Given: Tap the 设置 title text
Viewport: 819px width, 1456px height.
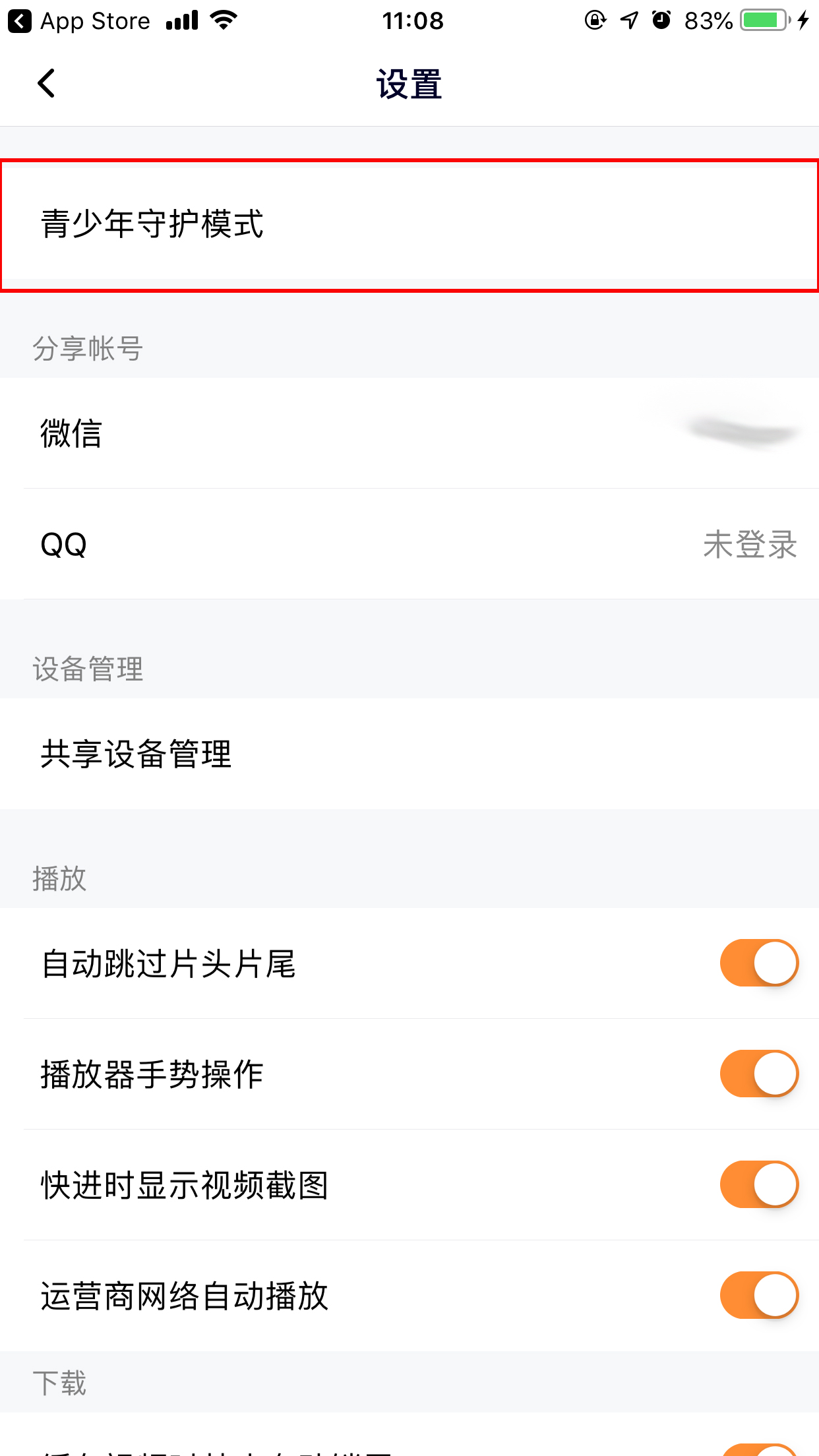Looking at the screenshot, I should pos(409,84).
